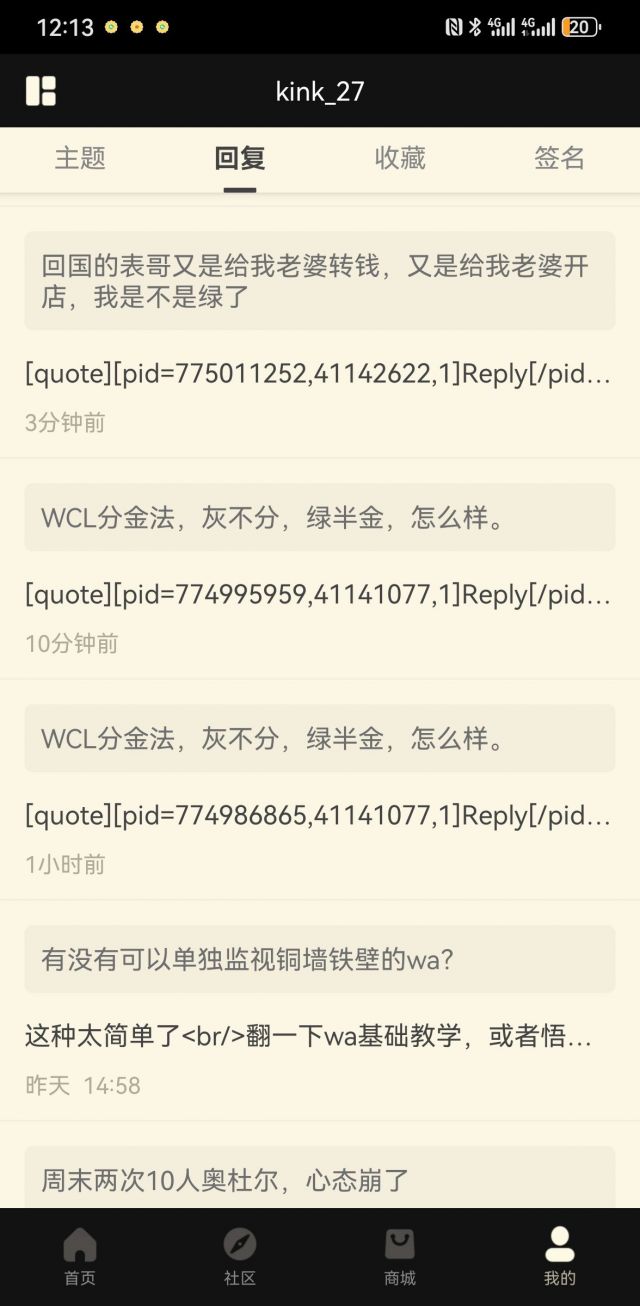
Task: Open the 周末两次10人奥杜尔 thread reply
Action: pyautogui.click(x=320, y=1180)
